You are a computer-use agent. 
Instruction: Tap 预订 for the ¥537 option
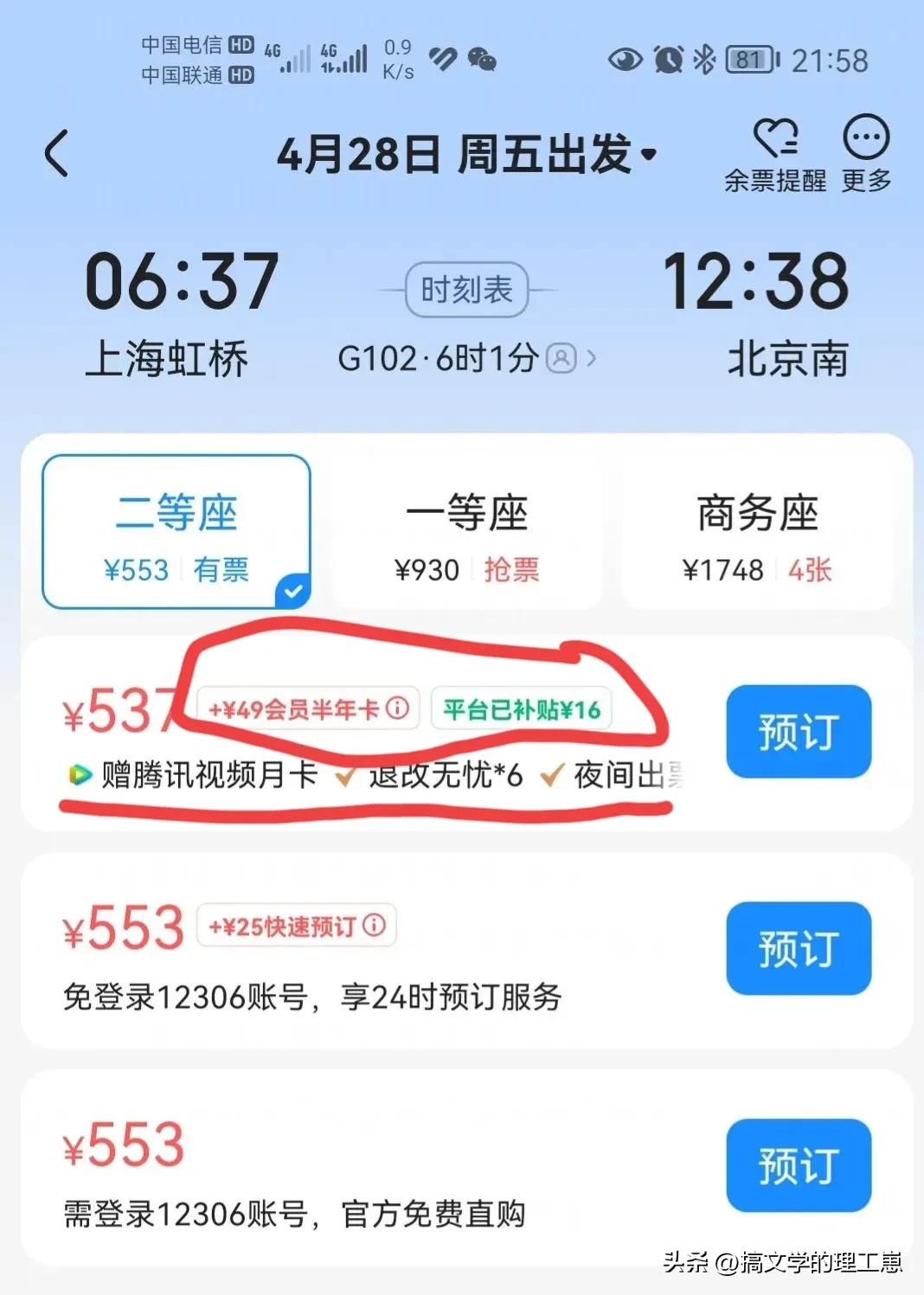798,731
